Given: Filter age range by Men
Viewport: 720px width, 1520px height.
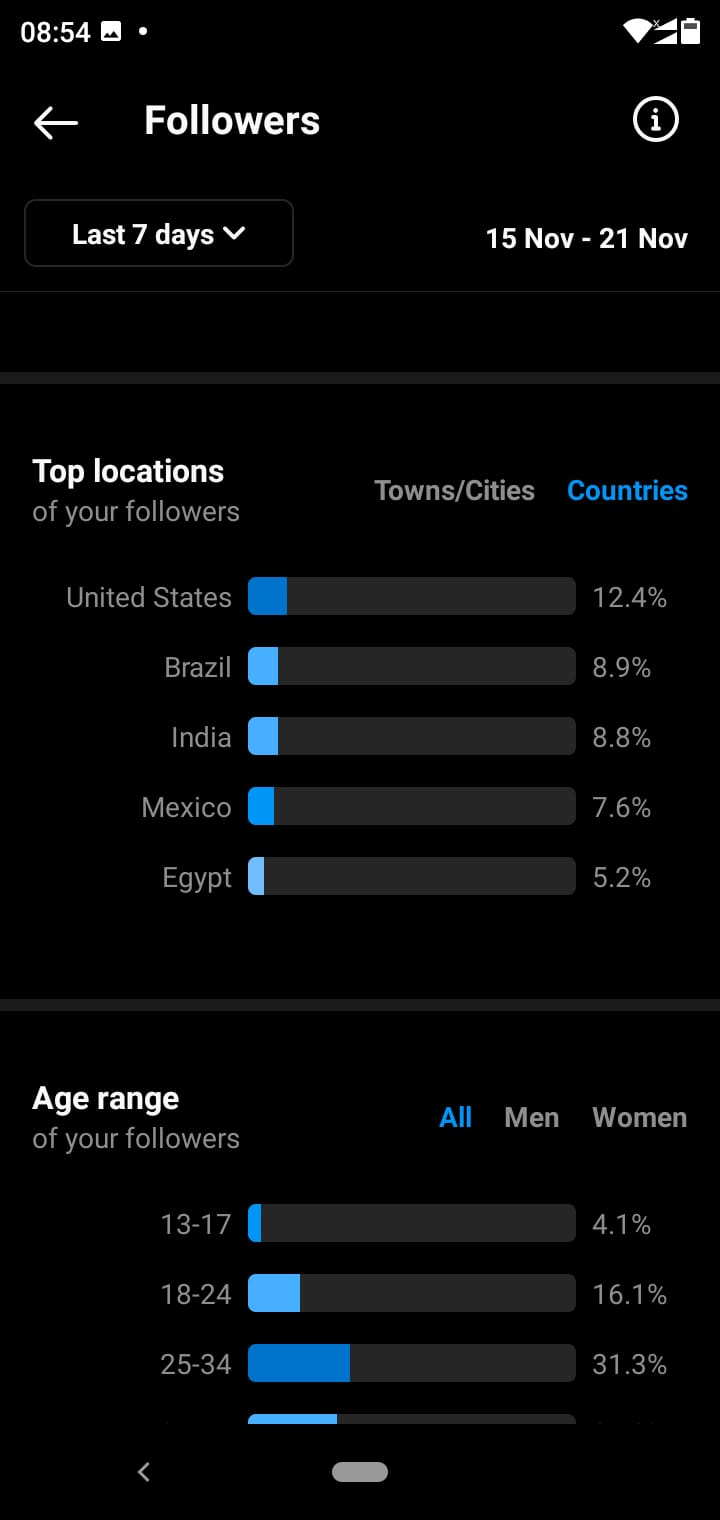Looking at the screenshot, I should pos(531,1117).
